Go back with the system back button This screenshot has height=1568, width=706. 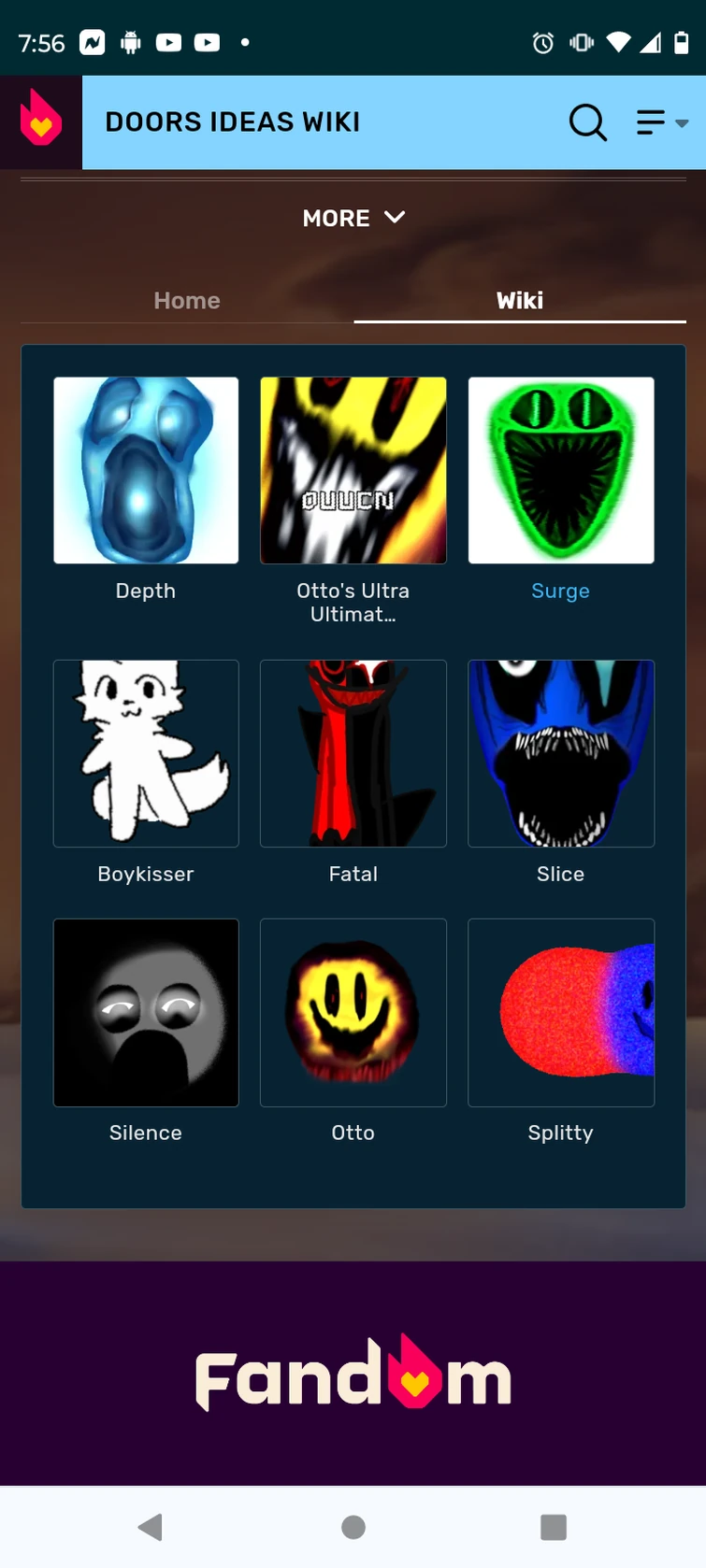151,1527
